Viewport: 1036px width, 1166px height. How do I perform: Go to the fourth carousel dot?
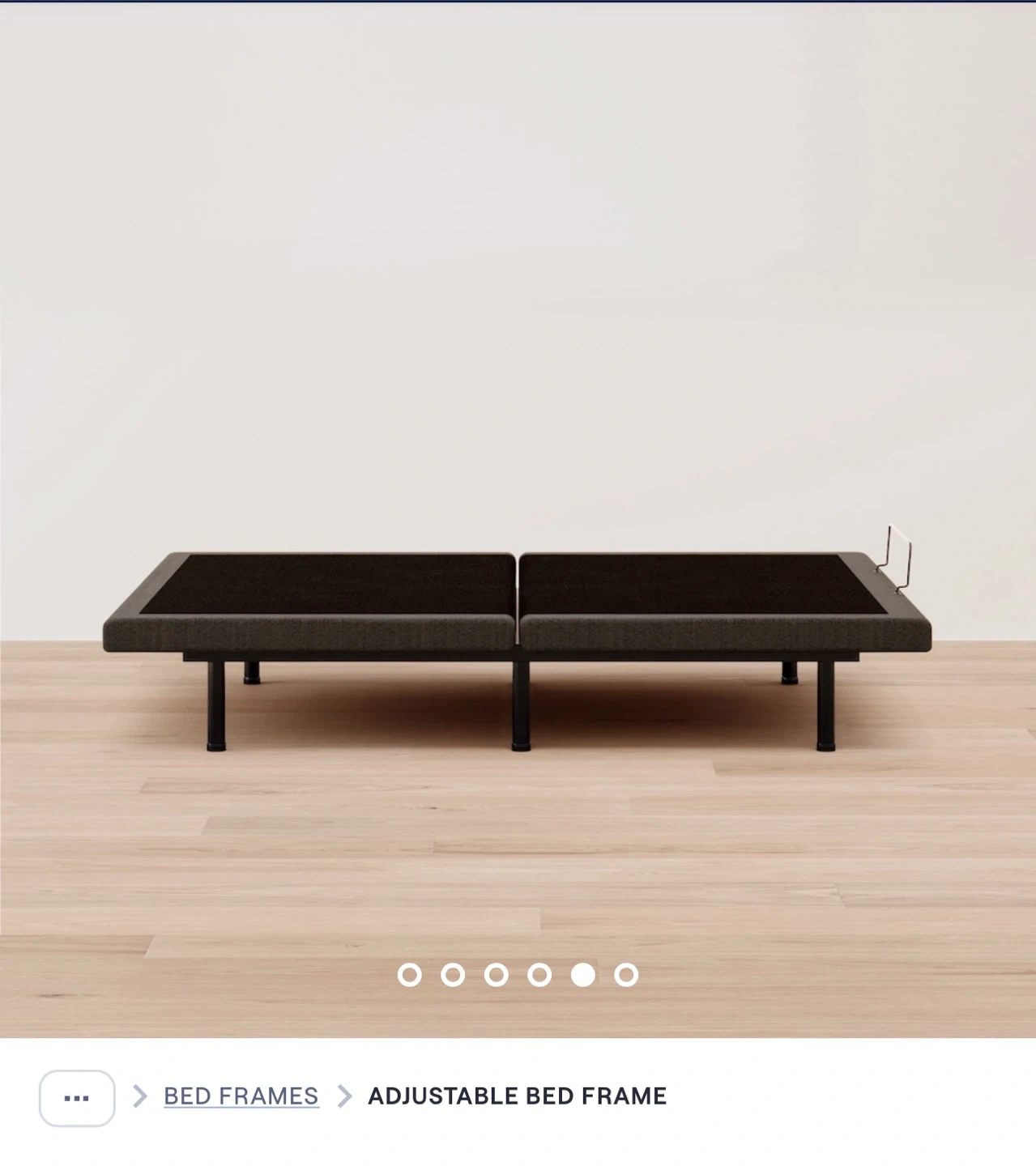click(539, 975)
